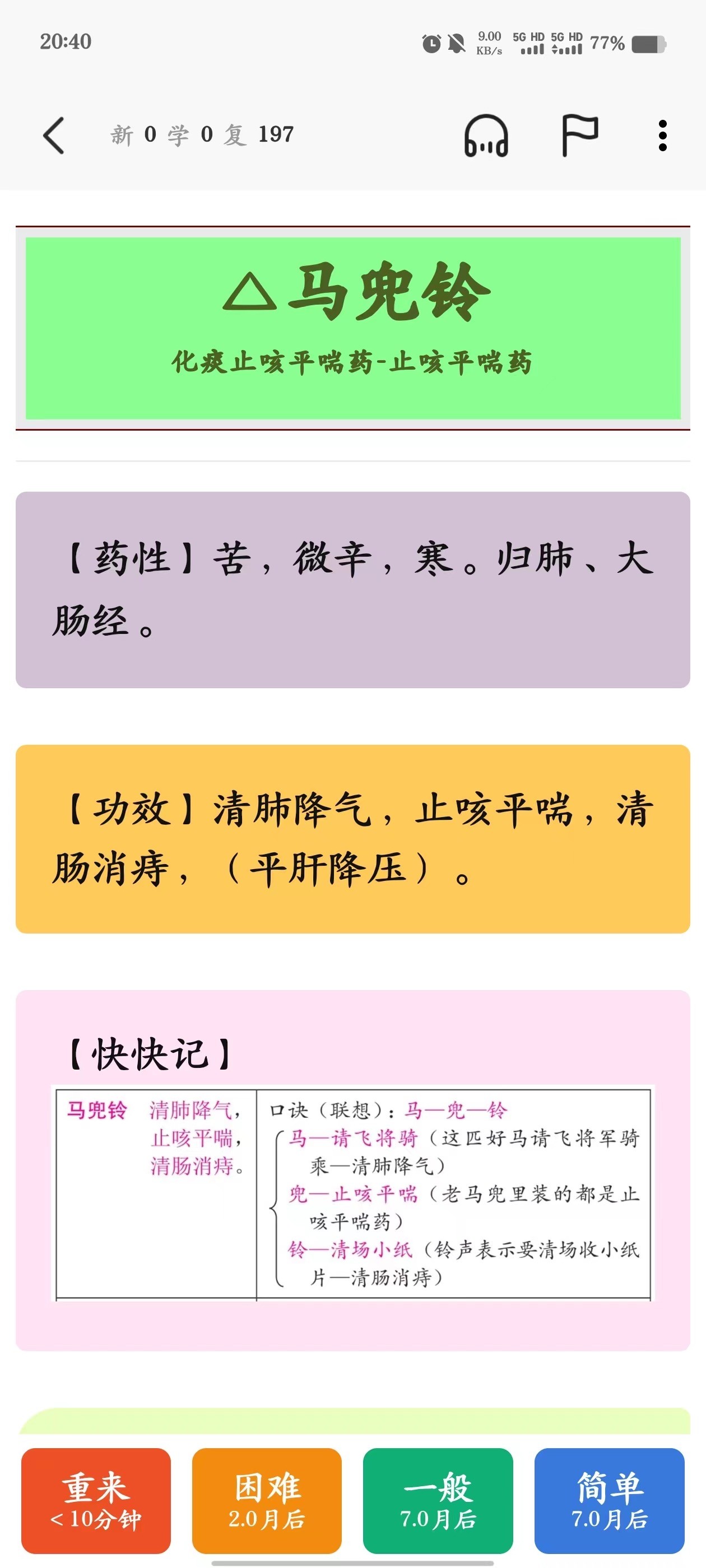Screen dimensions: 706x1568
Task: Play card audio with headphone icon
Action: [485, 136]
